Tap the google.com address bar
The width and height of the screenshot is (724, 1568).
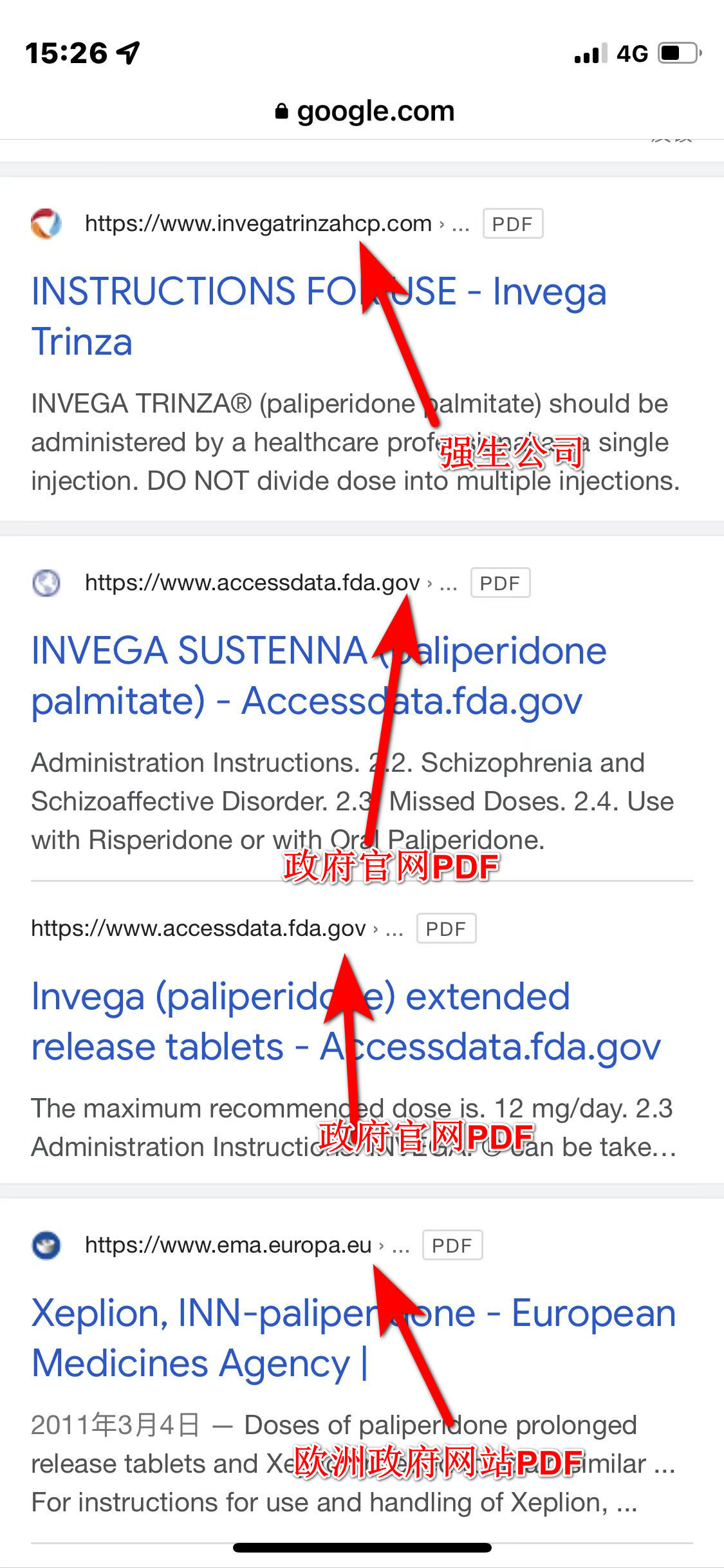[x=364, y=111]
